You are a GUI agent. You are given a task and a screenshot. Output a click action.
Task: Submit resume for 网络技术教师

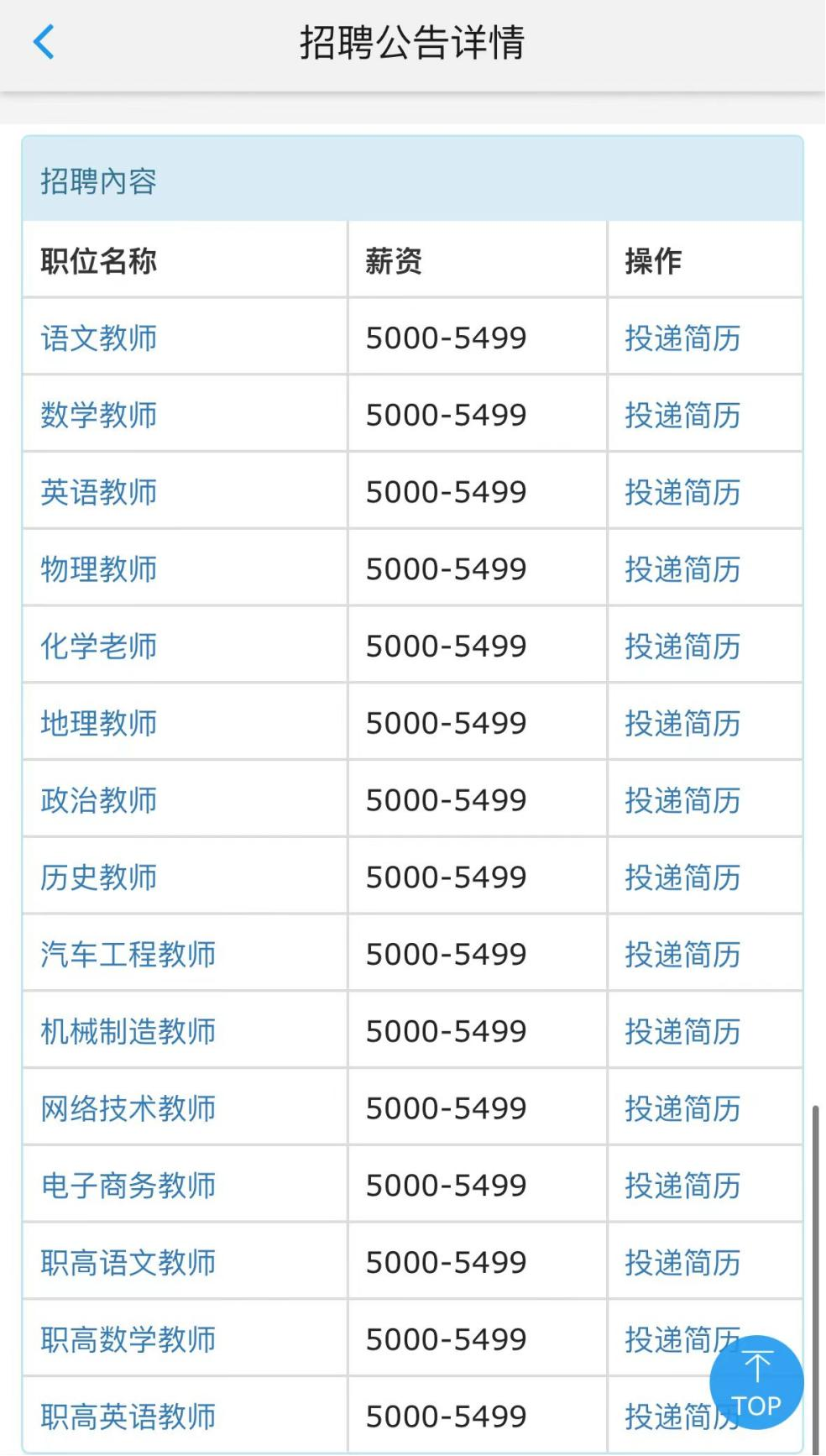pyautogui.click(x=682, y=1108)
